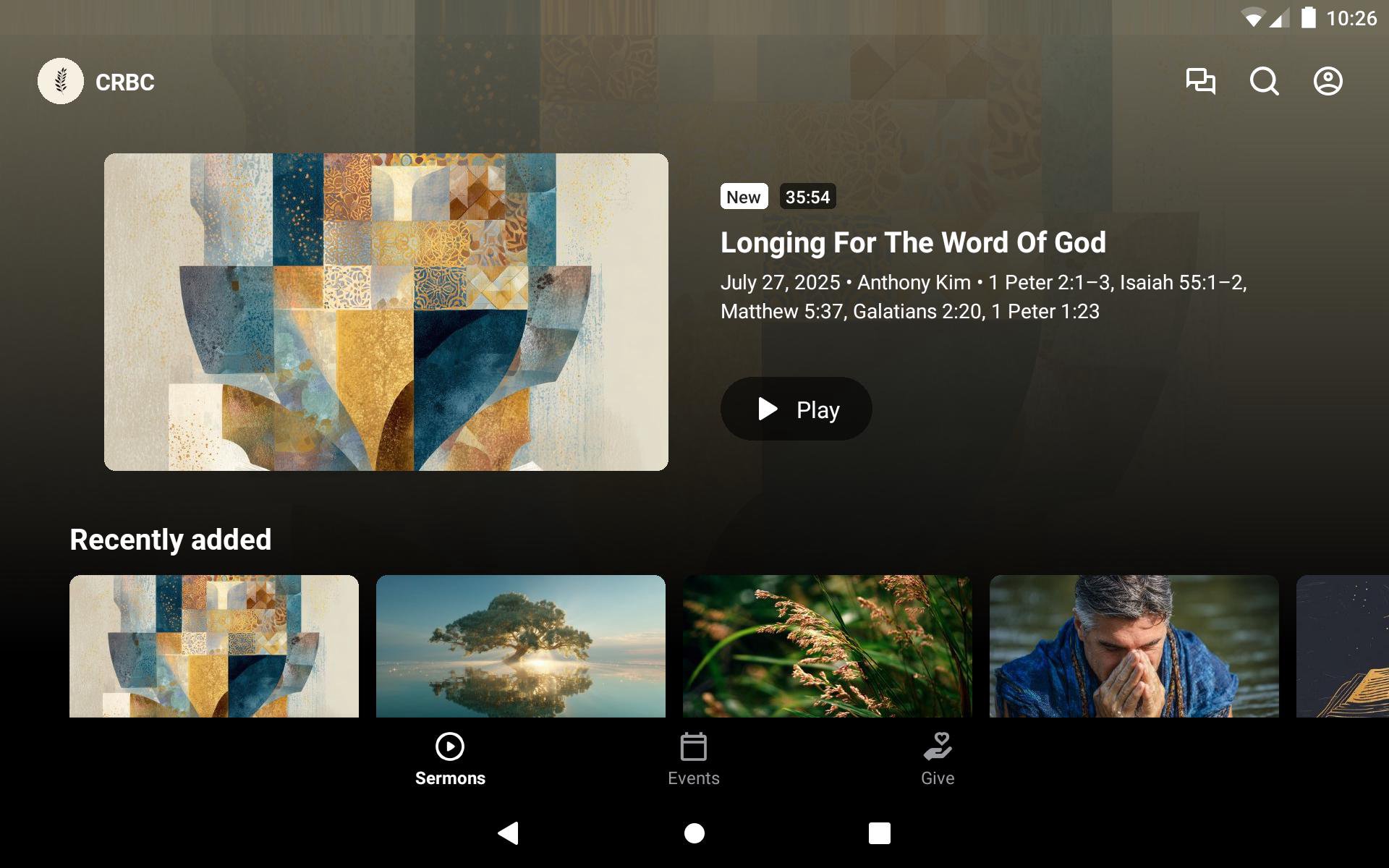Screen dimensions: 1389x868
Task: Switch to the Events tab
Action: coord(693,759)
